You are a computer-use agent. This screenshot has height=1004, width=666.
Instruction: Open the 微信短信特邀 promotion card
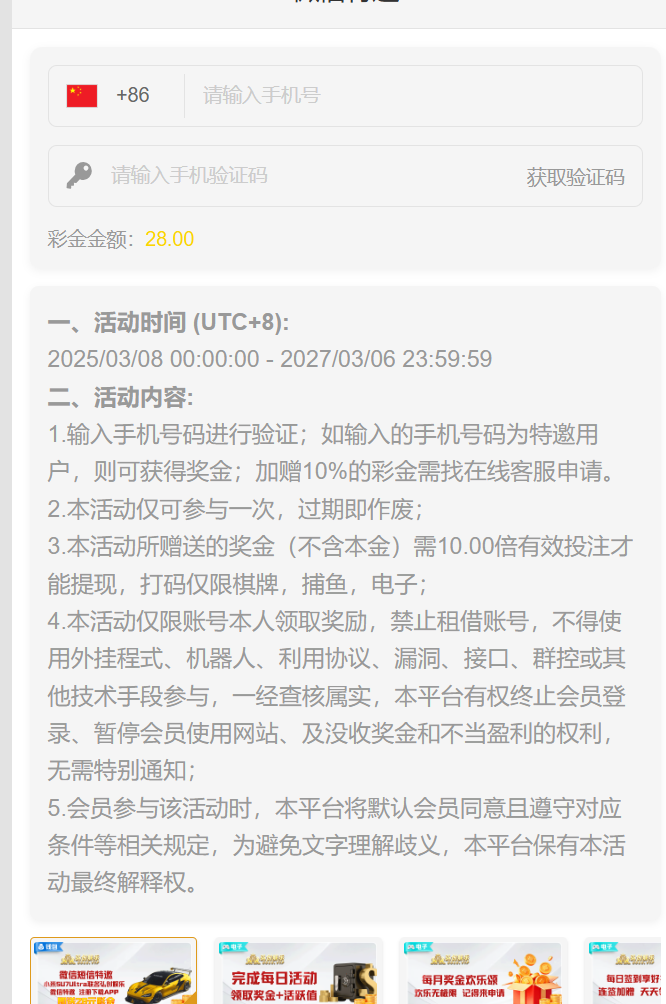[x=113, y=971]
